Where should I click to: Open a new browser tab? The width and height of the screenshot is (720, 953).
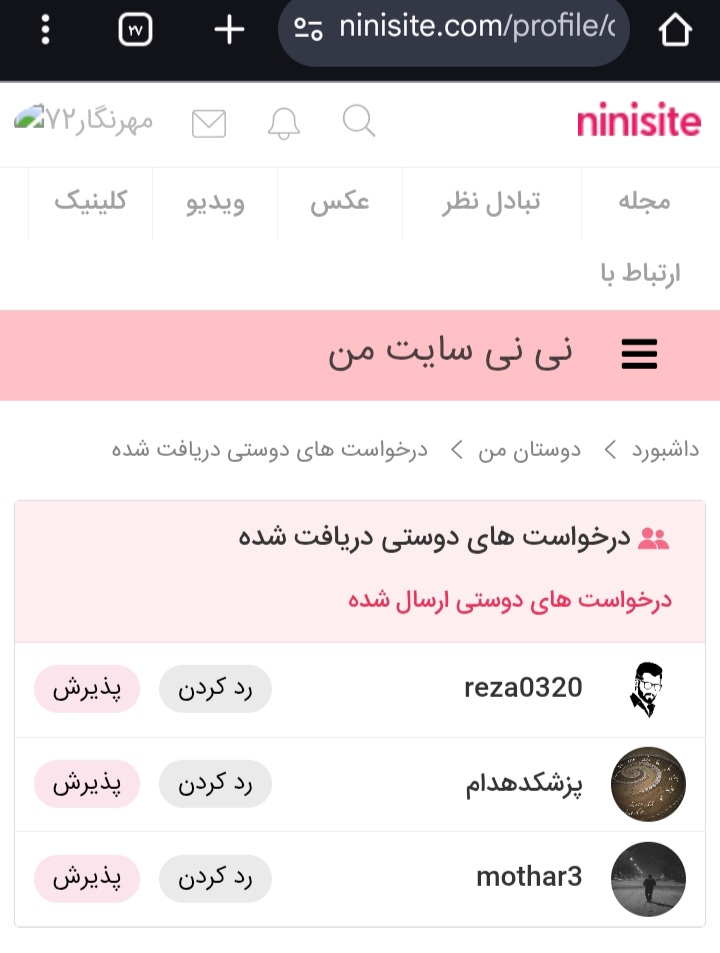[229, 30]
